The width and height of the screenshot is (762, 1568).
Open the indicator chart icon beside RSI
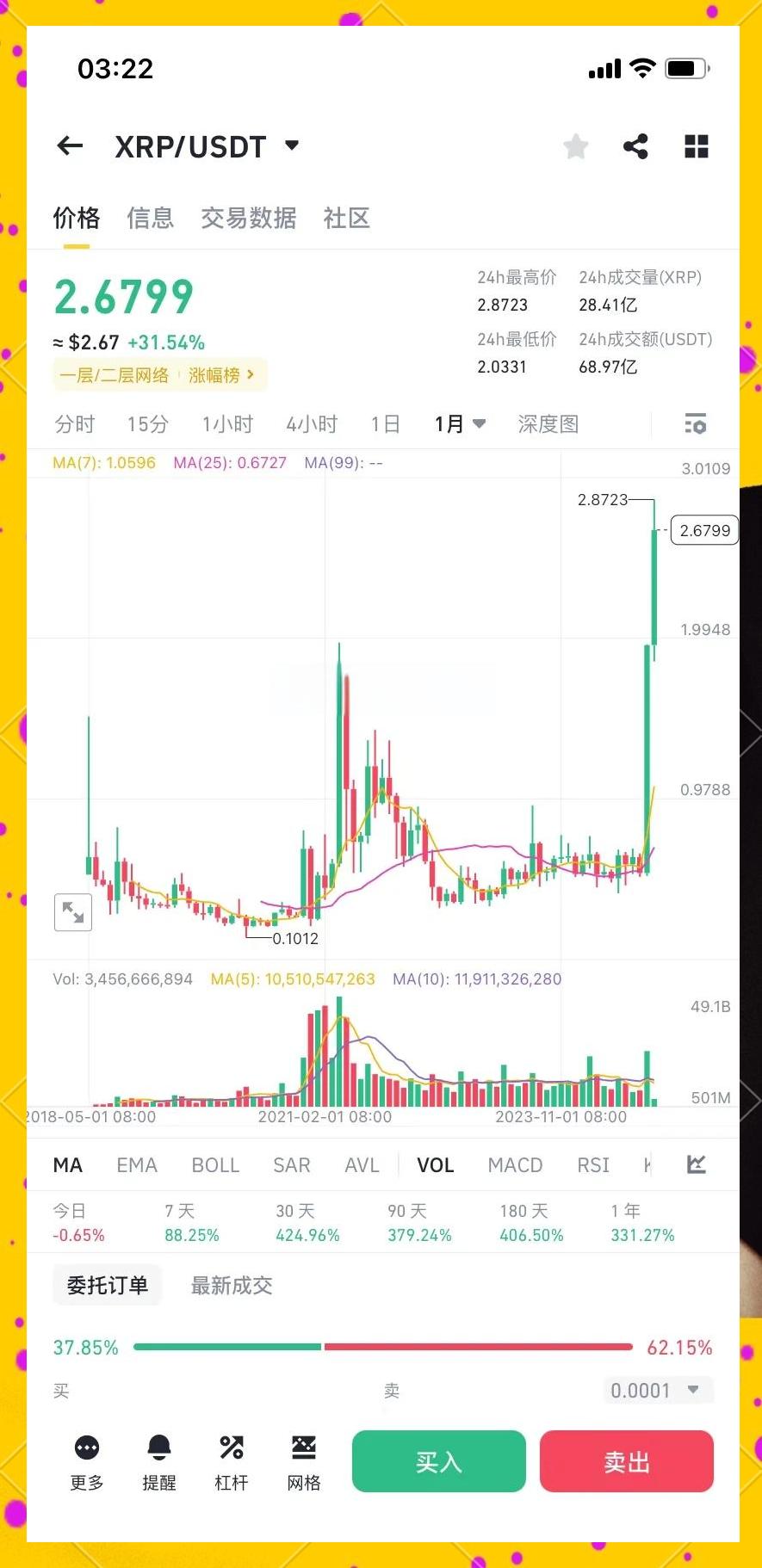pos(696,1164)
